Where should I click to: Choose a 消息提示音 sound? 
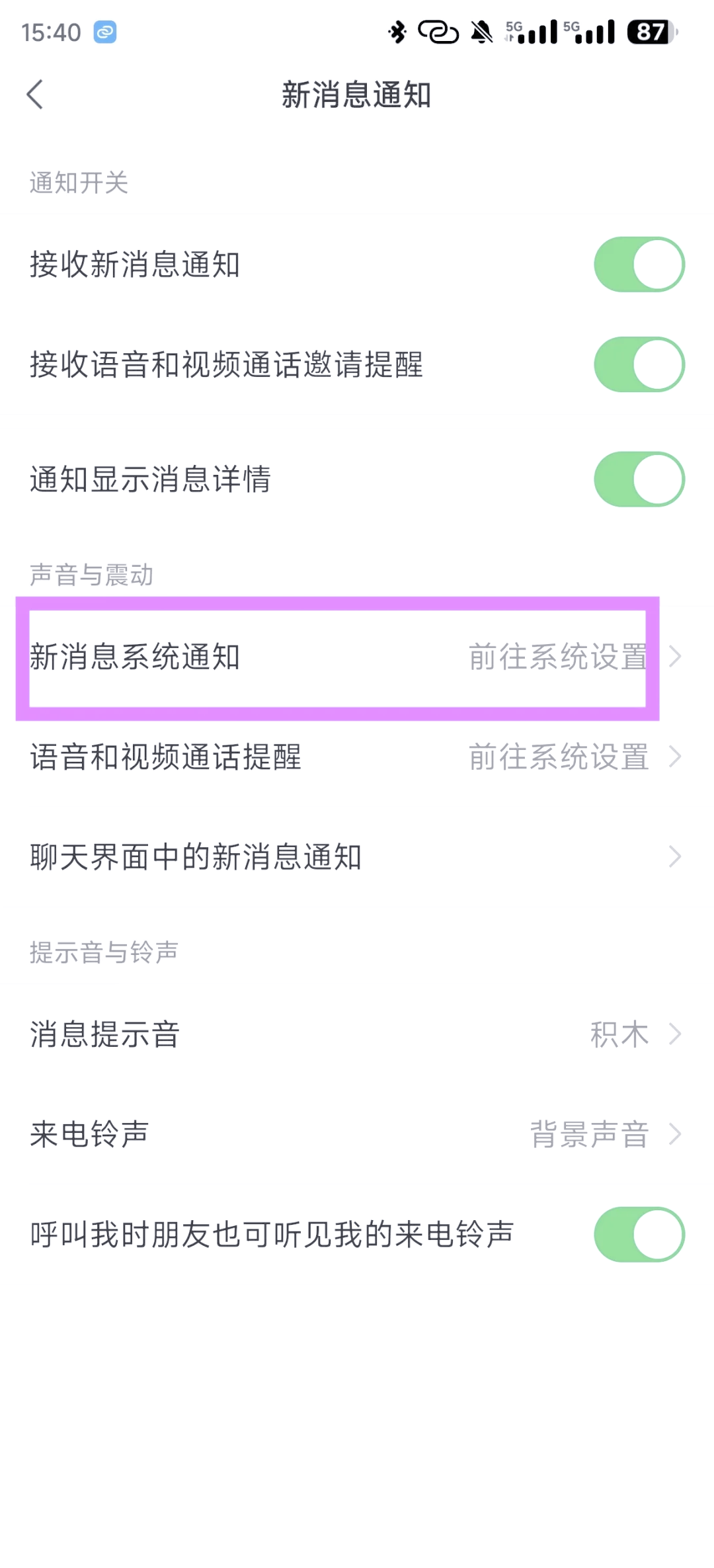tap(356, 1034)
